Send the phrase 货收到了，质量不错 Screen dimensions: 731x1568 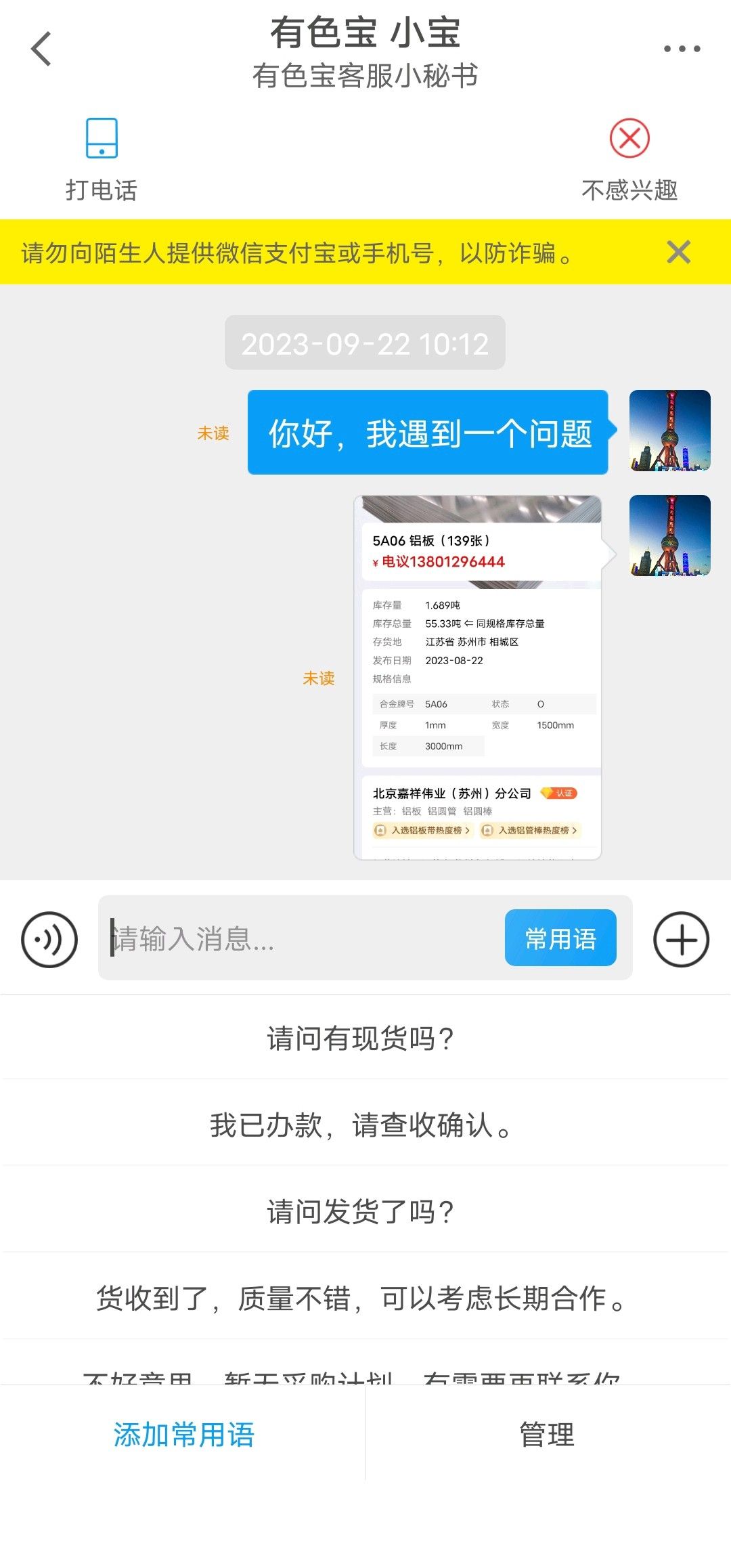click(360, 1298)
